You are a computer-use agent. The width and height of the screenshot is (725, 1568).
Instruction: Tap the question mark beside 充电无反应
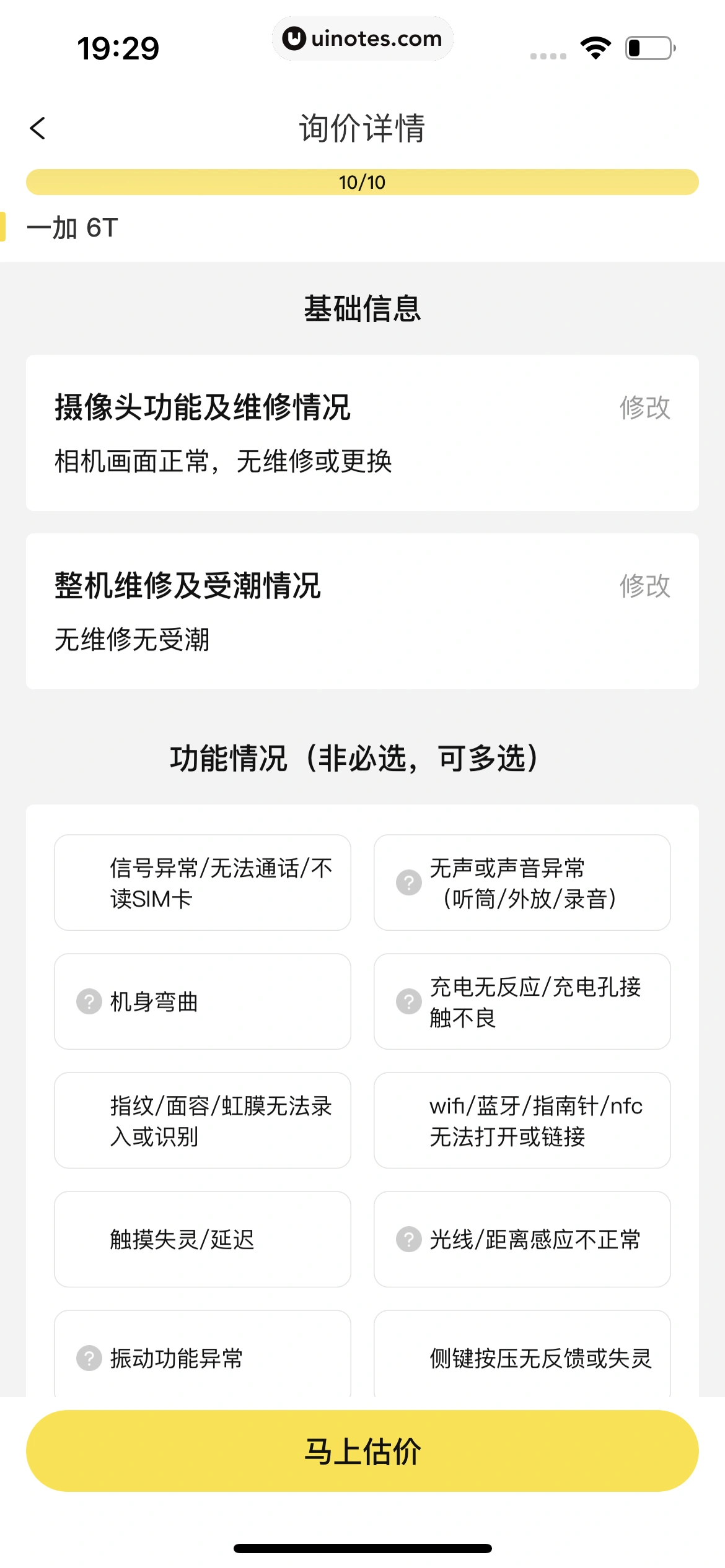coord(409,1001)
